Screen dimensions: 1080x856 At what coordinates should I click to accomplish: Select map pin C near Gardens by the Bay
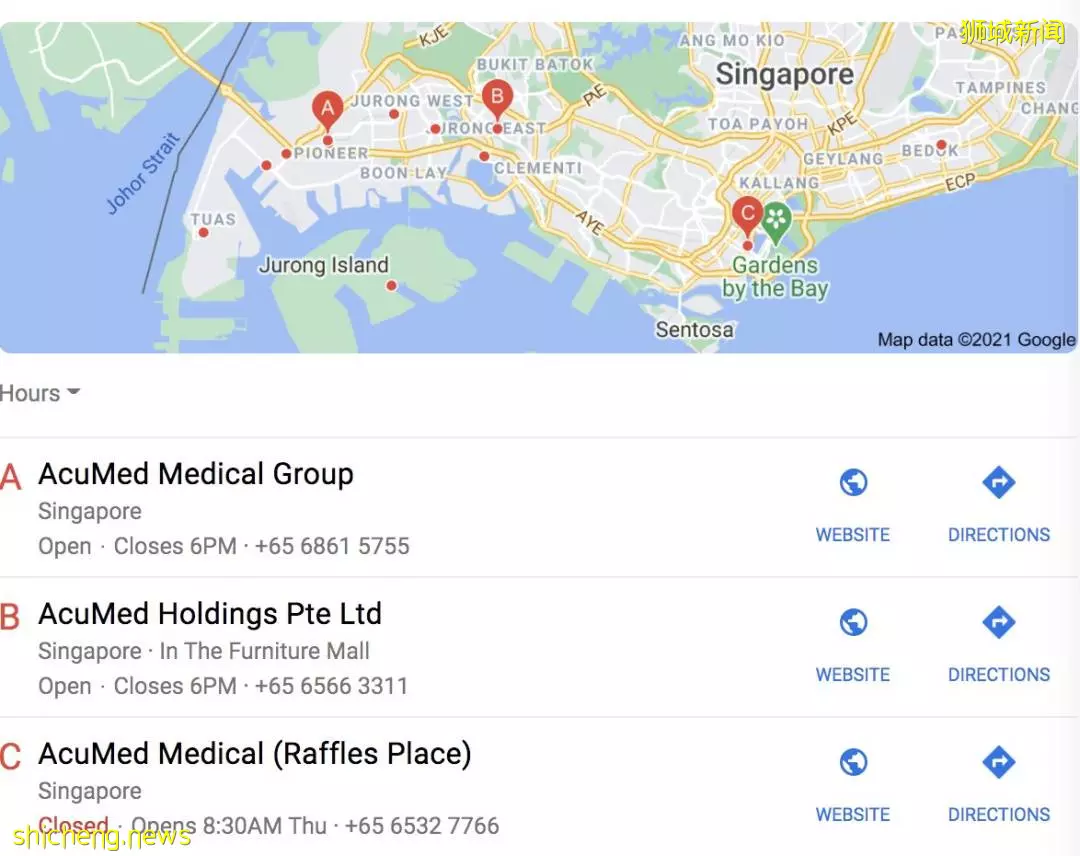click(x=746, y=214)
